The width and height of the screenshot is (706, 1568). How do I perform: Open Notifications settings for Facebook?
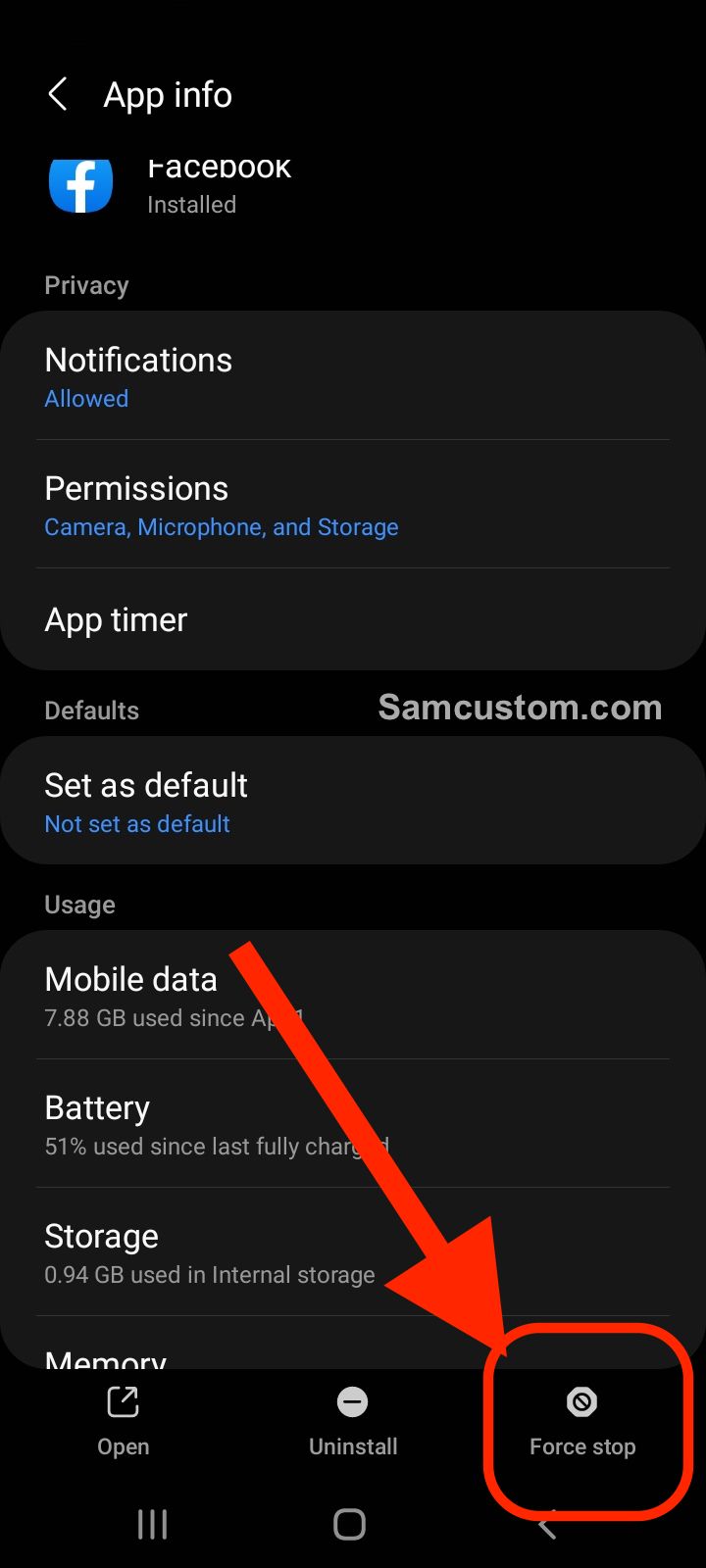tap(353, 375)
